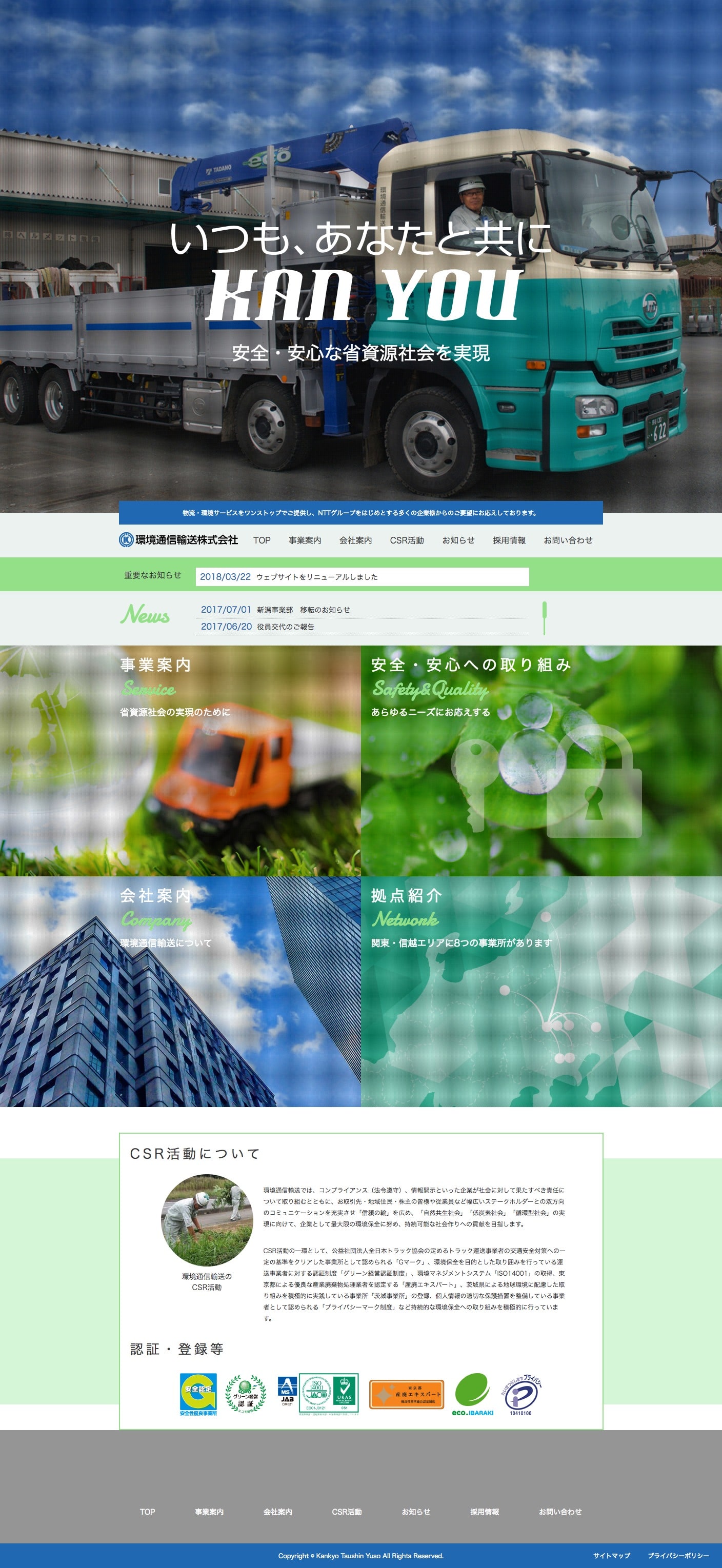Open プライバシーポリシー in the footer

678,1555
